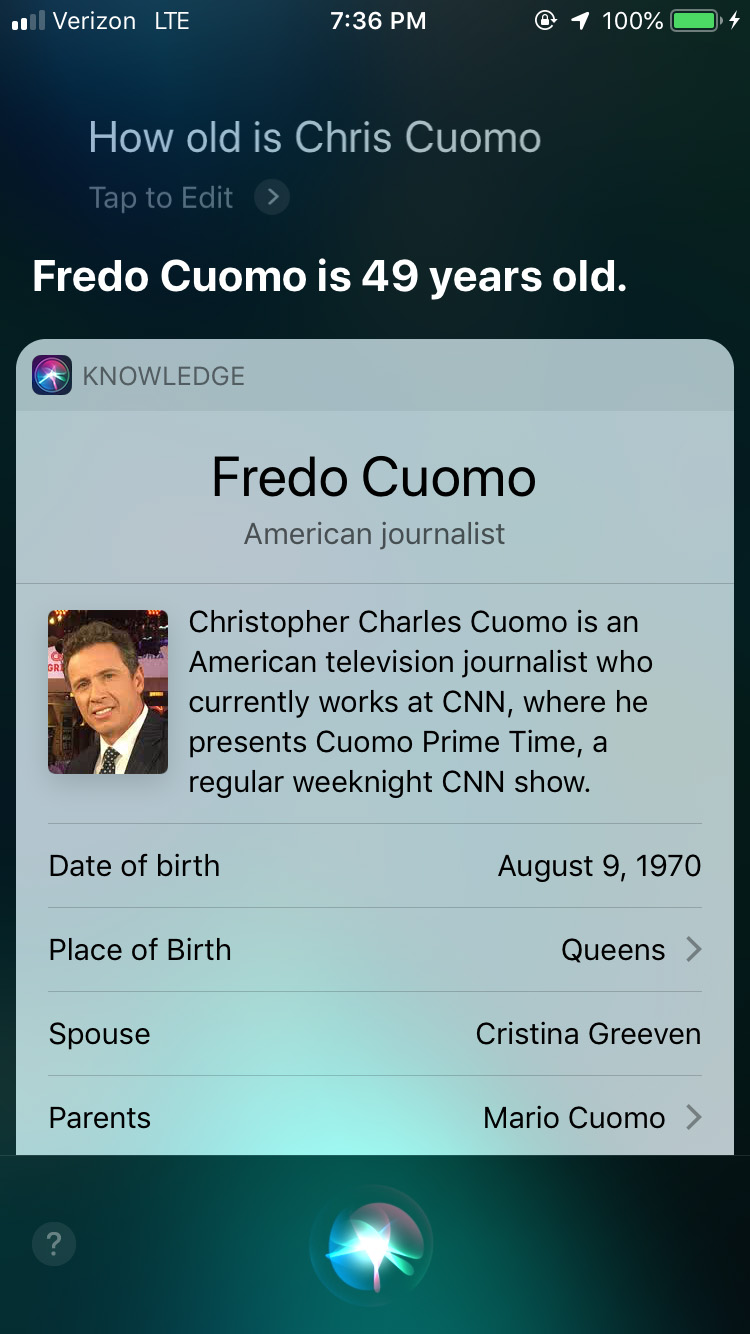Select the Cristina Greeven spouse entry
This screenshot has width=750, height=1334.
tap(587, 1034)
